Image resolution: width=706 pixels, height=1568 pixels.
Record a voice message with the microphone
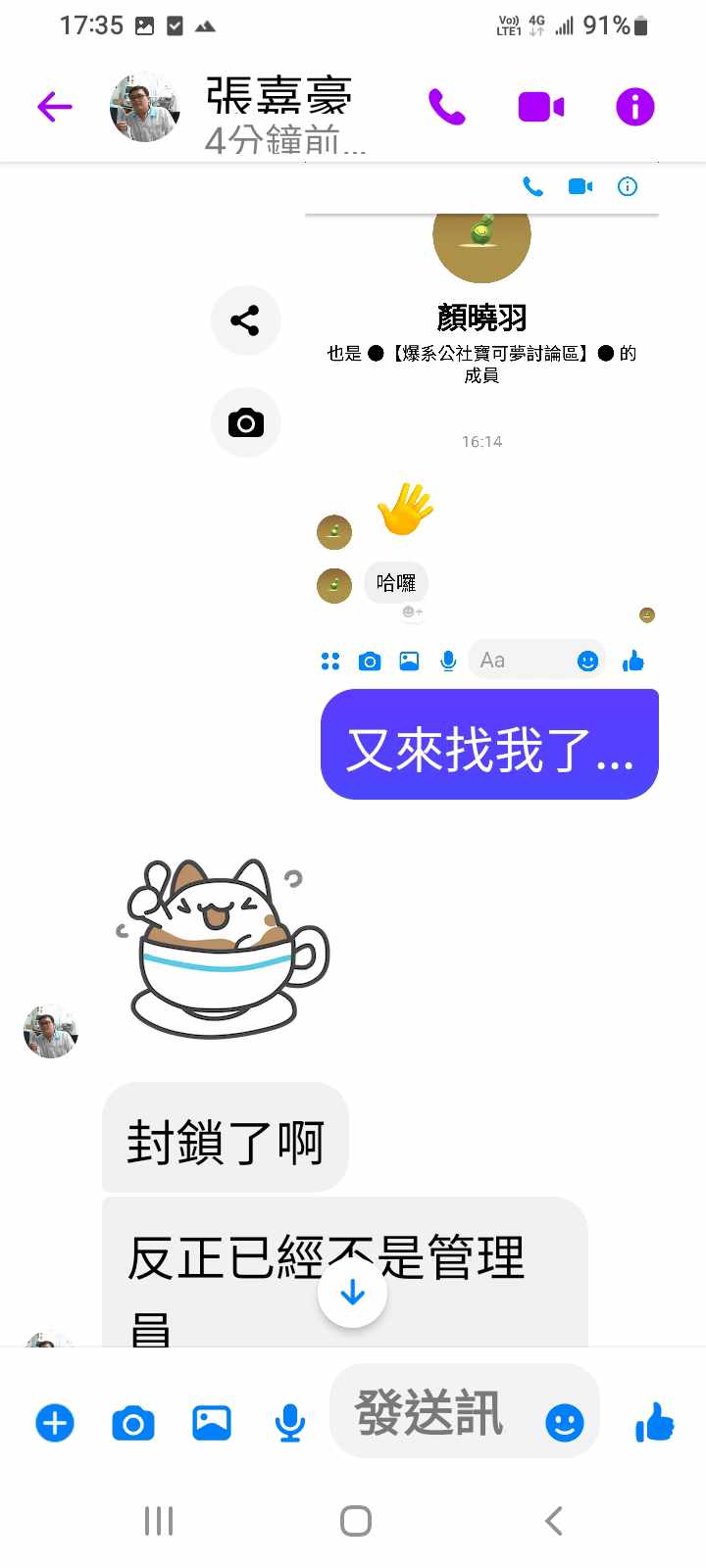289,1422
